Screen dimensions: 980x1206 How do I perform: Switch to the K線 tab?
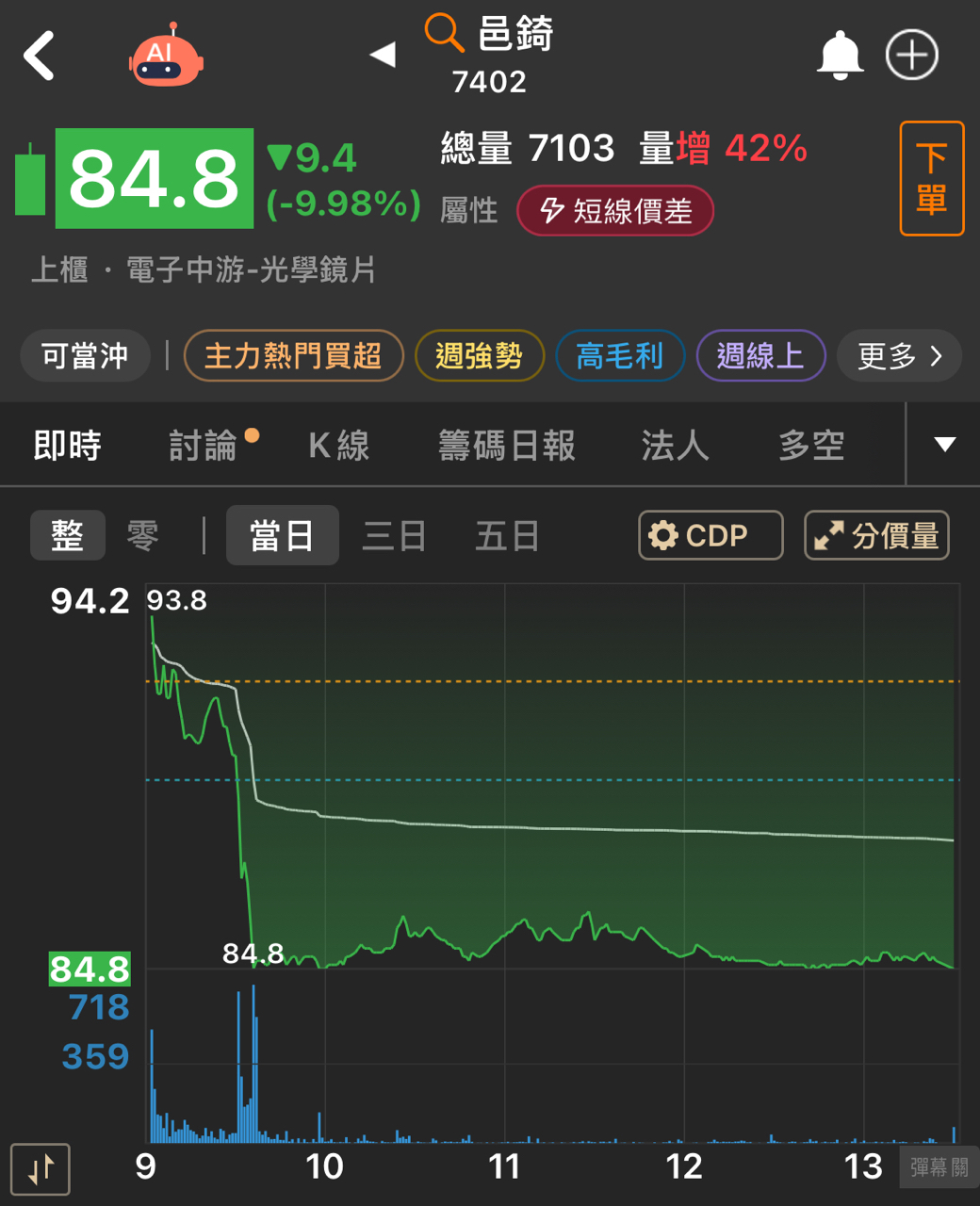(338, 446)
